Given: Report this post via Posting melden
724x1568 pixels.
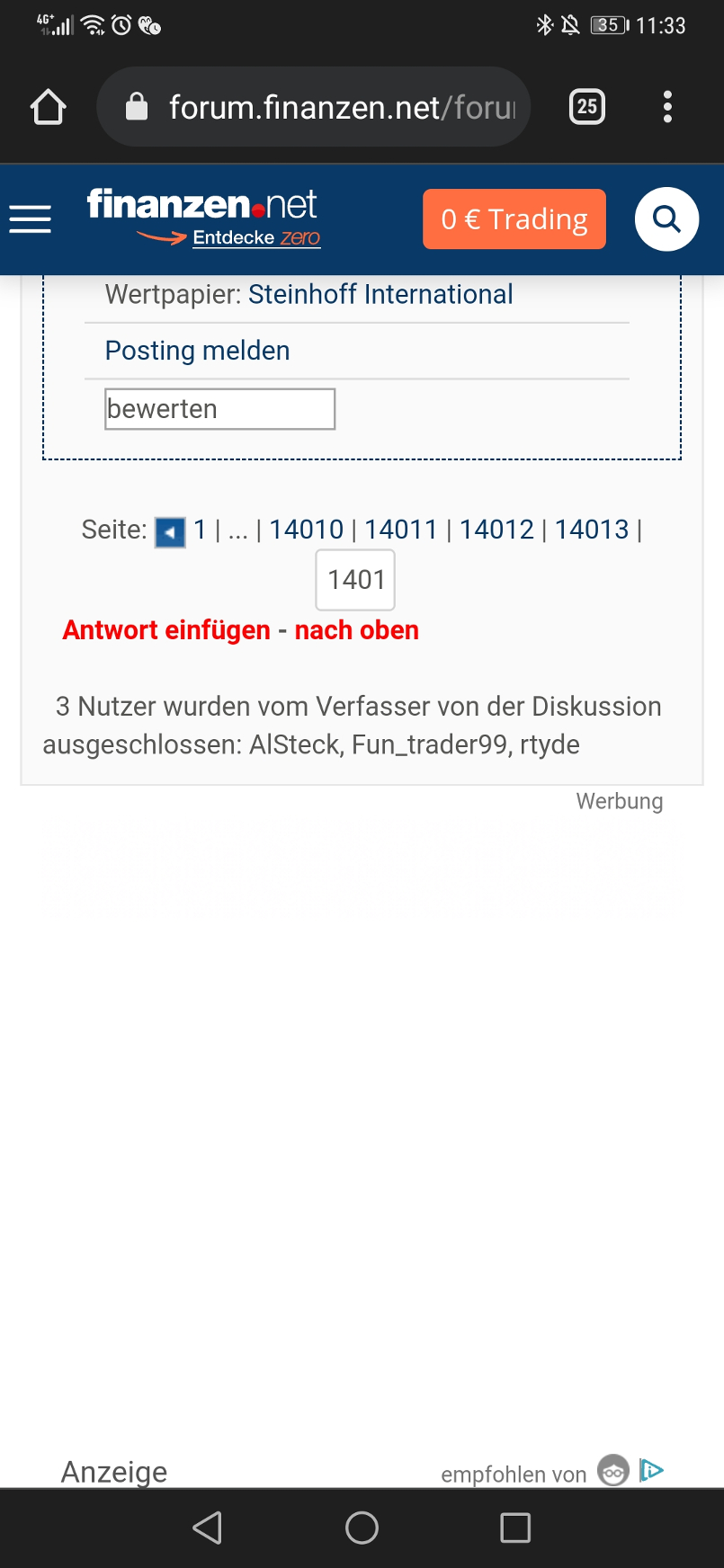Looking at the screenshot, I should click(x=197, y=351).
